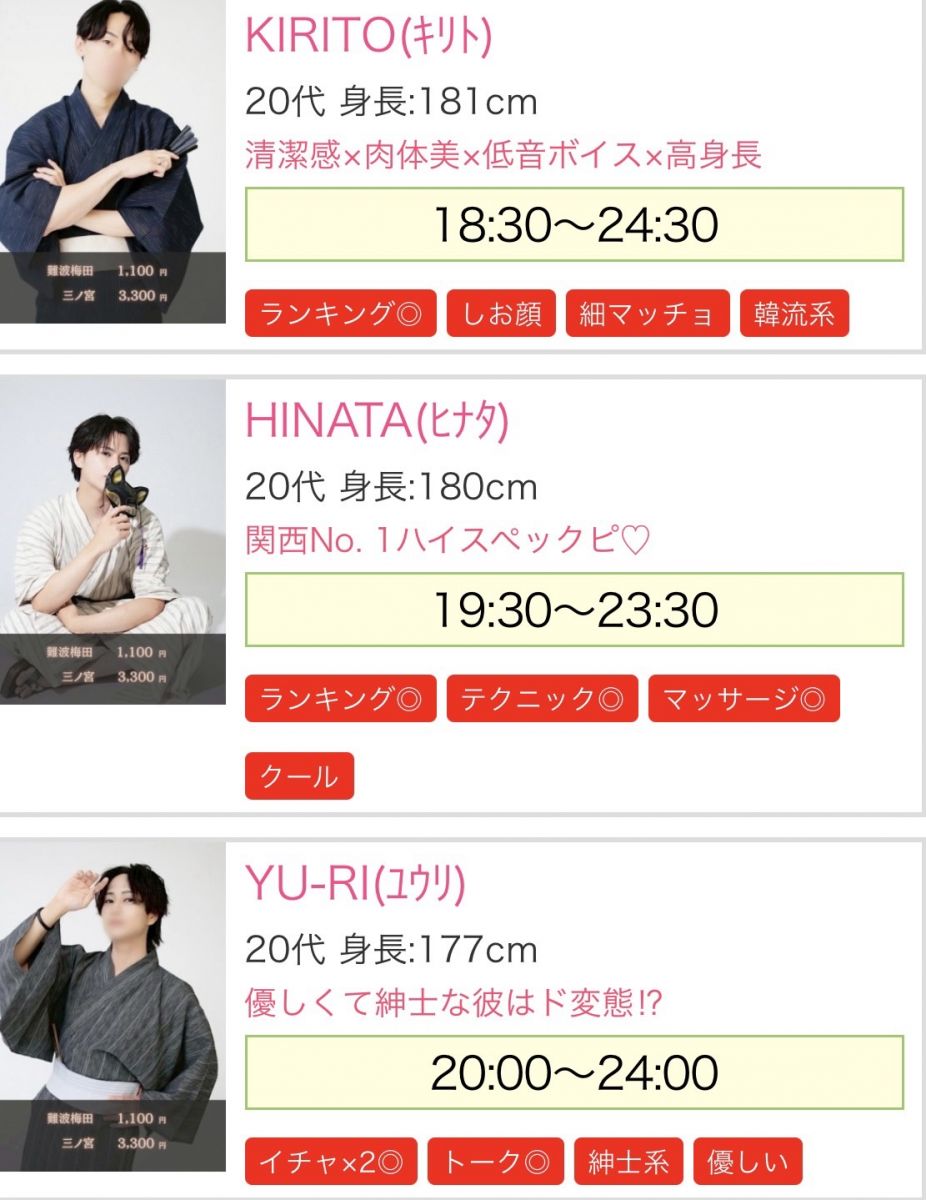926x1200 pixels.
Task: Tap the マッサージ◎ tag
Action: click(743, 699)
